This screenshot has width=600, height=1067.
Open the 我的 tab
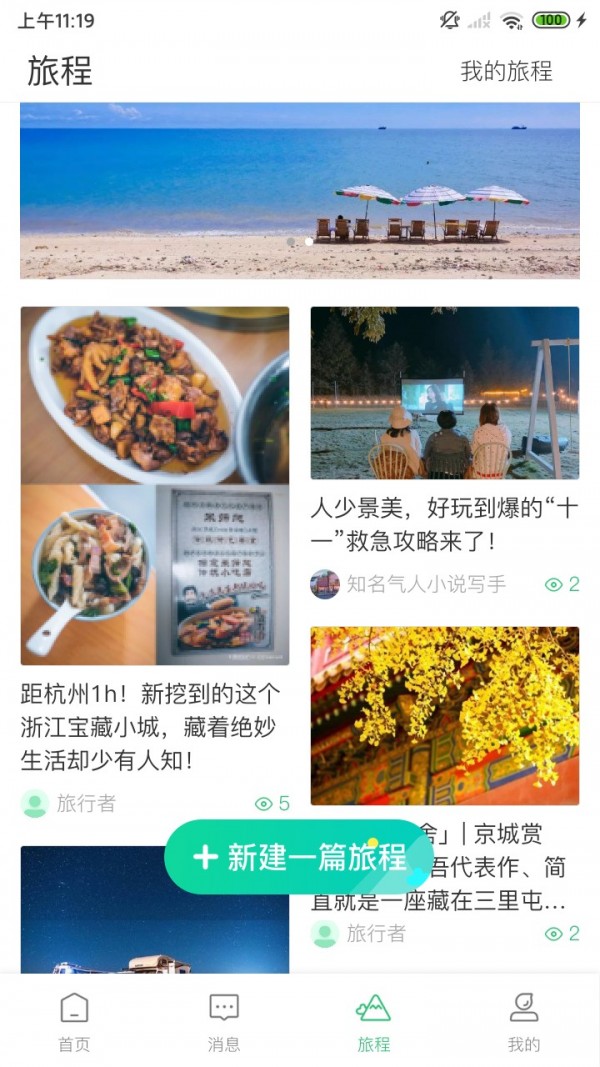click(x=523, y=1020)
